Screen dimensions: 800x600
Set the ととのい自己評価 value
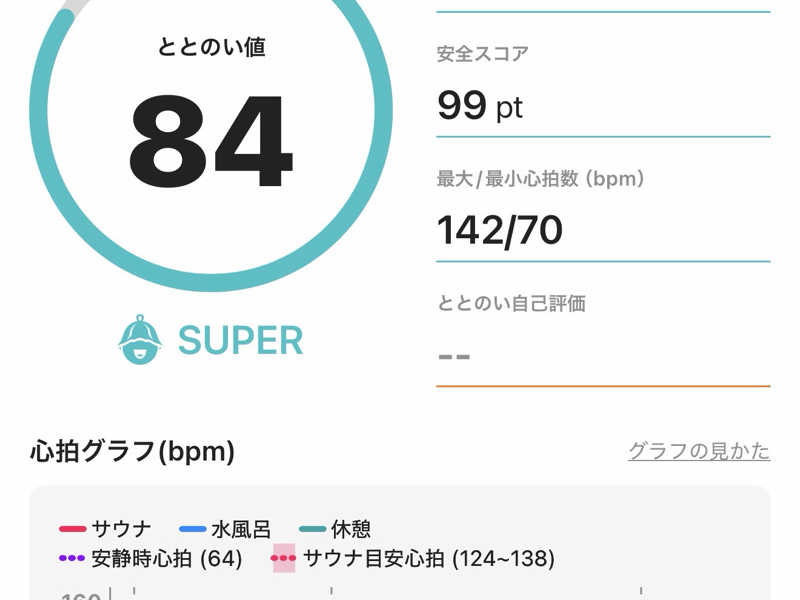coord(602,354)
